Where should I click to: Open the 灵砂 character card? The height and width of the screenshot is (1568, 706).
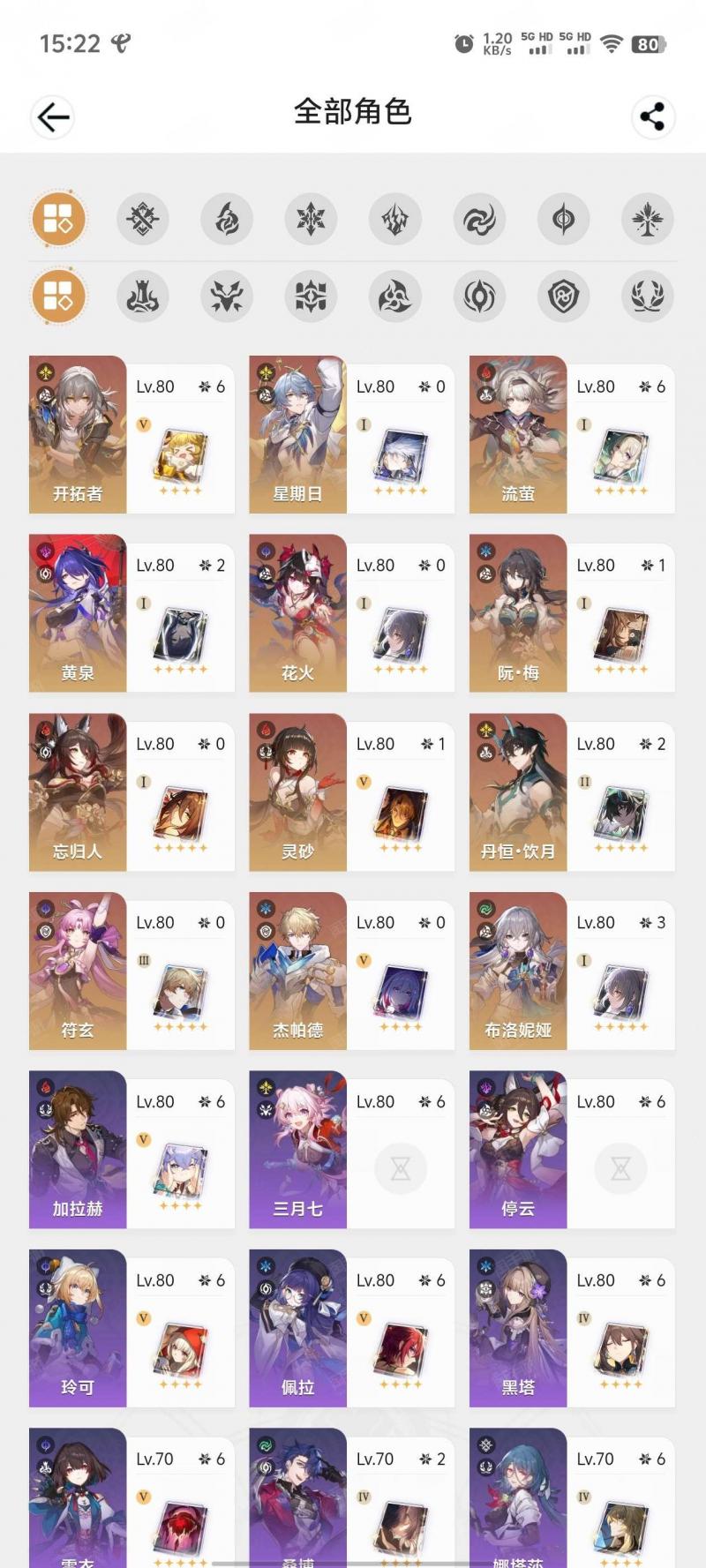click(x=351, y=792)
